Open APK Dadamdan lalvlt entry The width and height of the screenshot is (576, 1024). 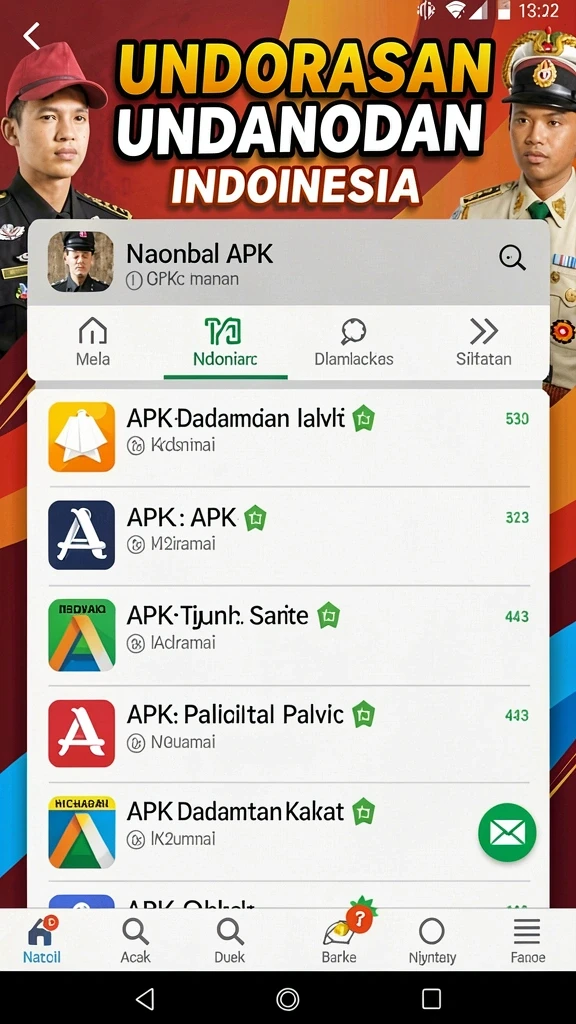(x=288, y=436)
